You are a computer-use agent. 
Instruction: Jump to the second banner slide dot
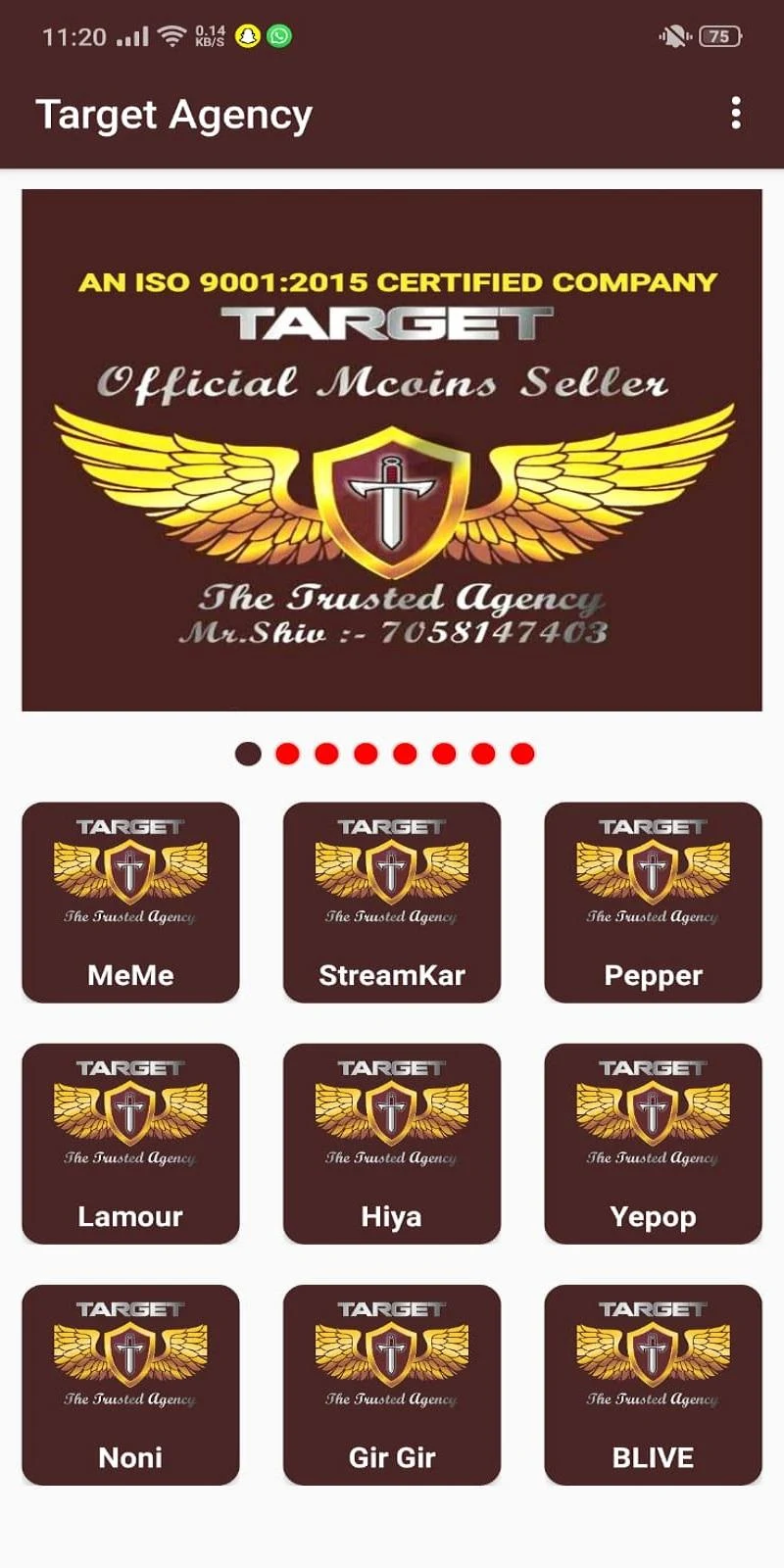click(x=287, y=754)
